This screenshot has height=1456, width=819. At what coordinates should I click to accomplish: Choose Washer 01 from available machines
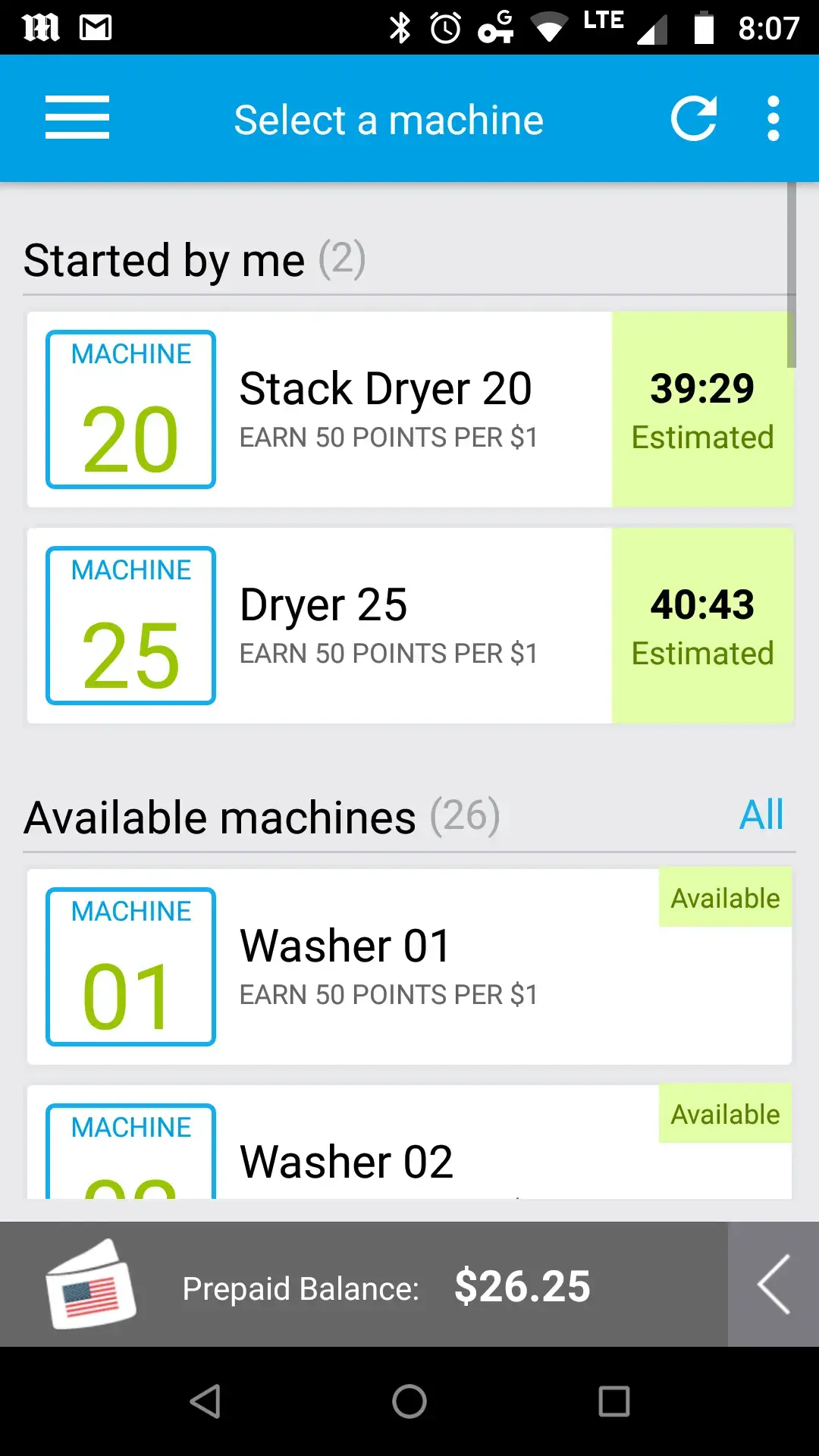(387, 967)
